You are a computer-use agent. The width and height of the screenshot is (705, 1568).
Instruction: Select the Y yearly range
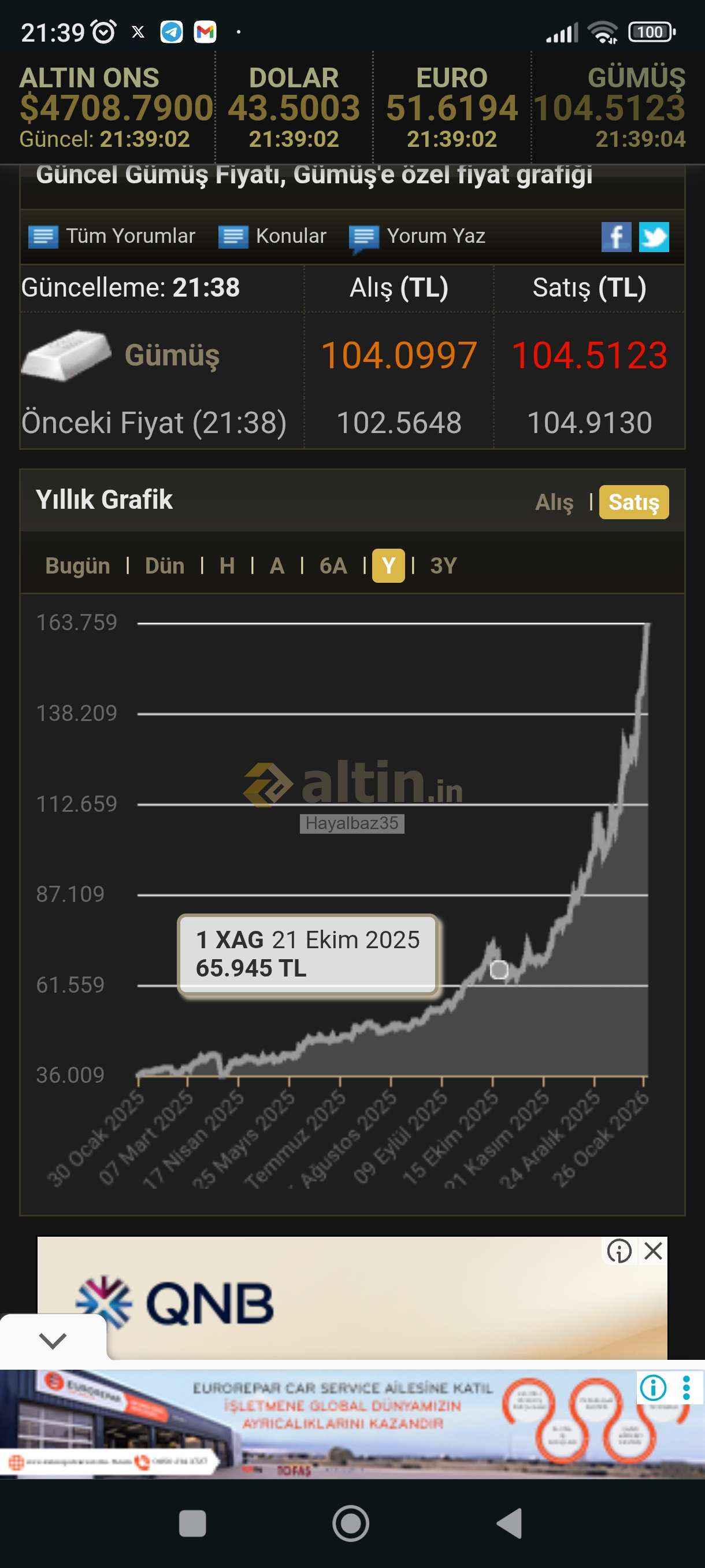coord(388,565)
